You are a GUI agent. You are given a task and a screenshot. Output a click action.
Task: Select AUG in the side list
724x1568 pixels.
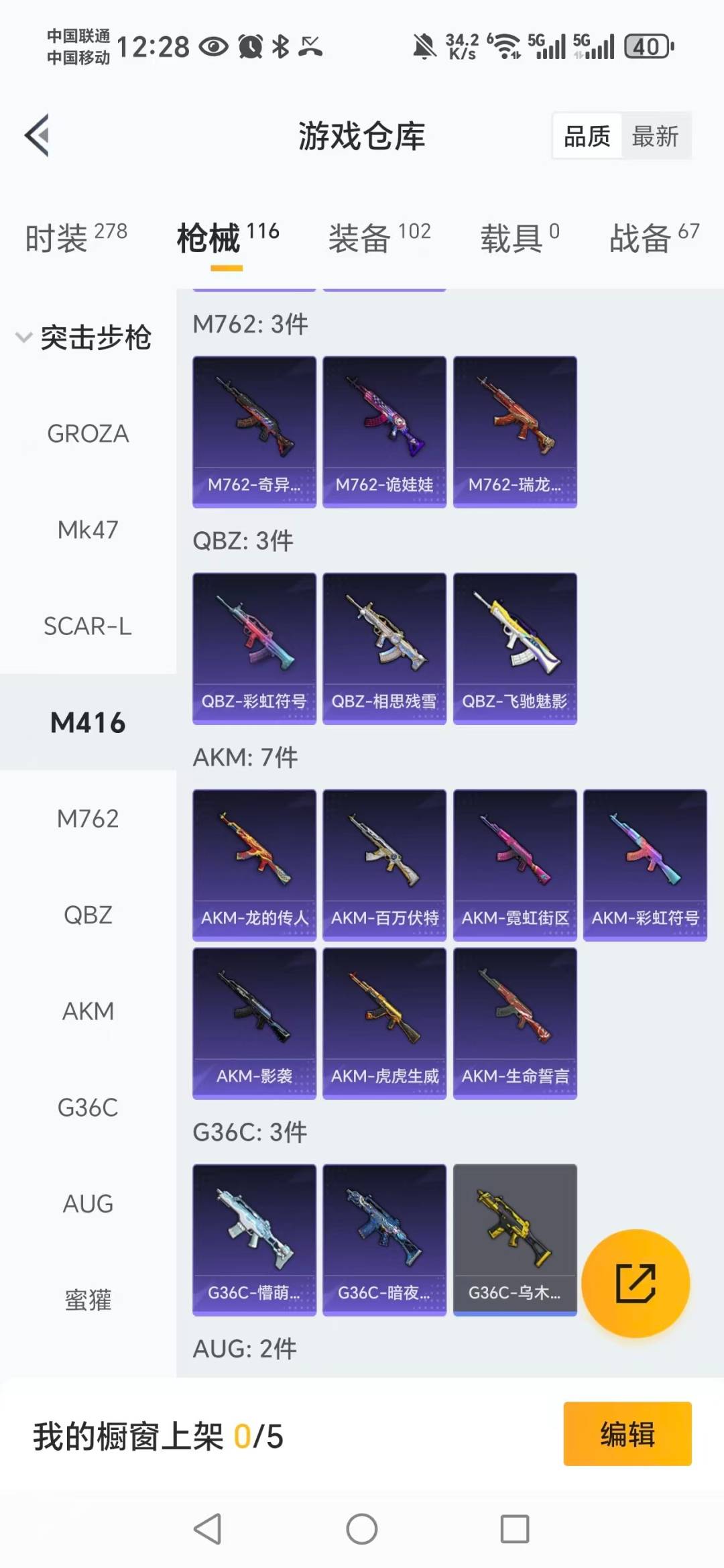click(x=88, y=1204)
